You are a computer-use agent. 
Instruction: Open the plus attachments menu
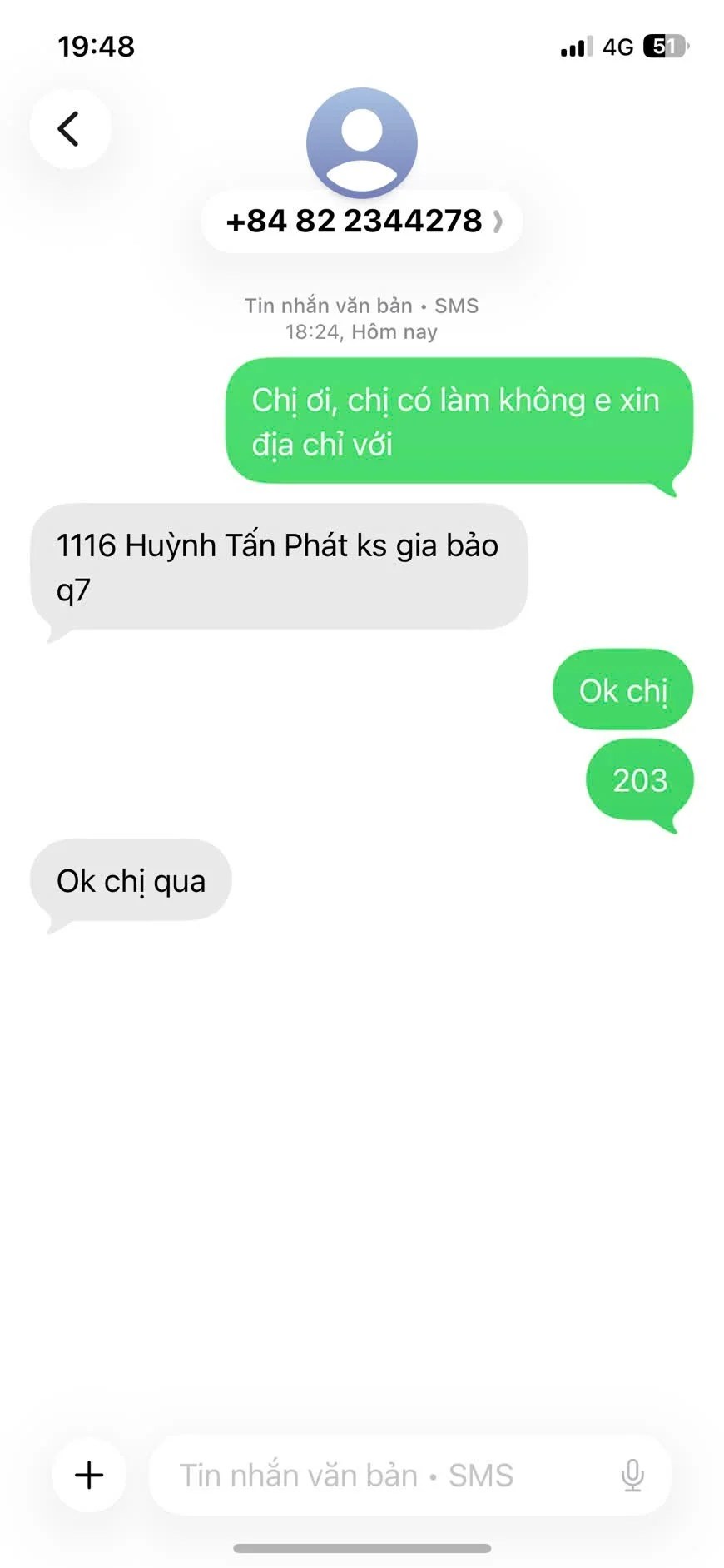pos(89,1475)
